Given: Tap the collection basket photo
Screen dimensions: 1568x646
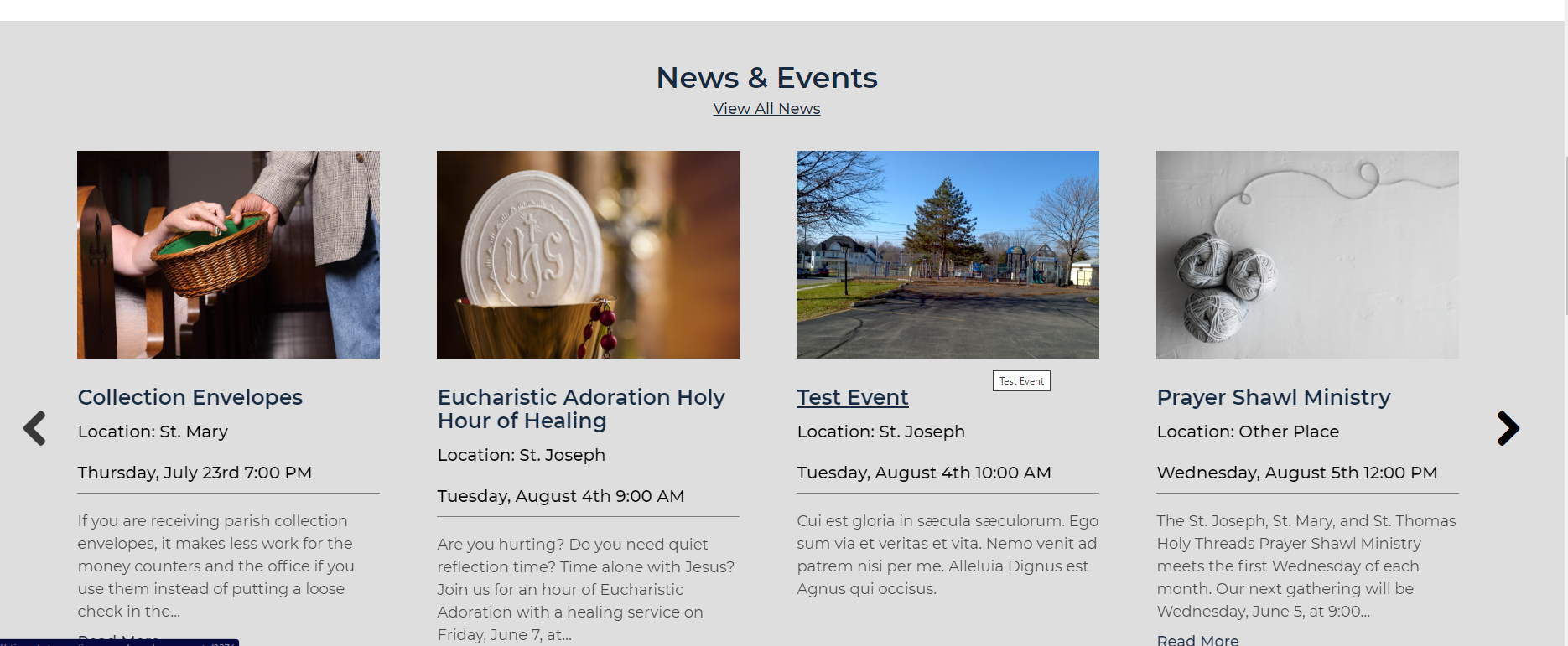Looking at the screenshot, I should (228, 255).
